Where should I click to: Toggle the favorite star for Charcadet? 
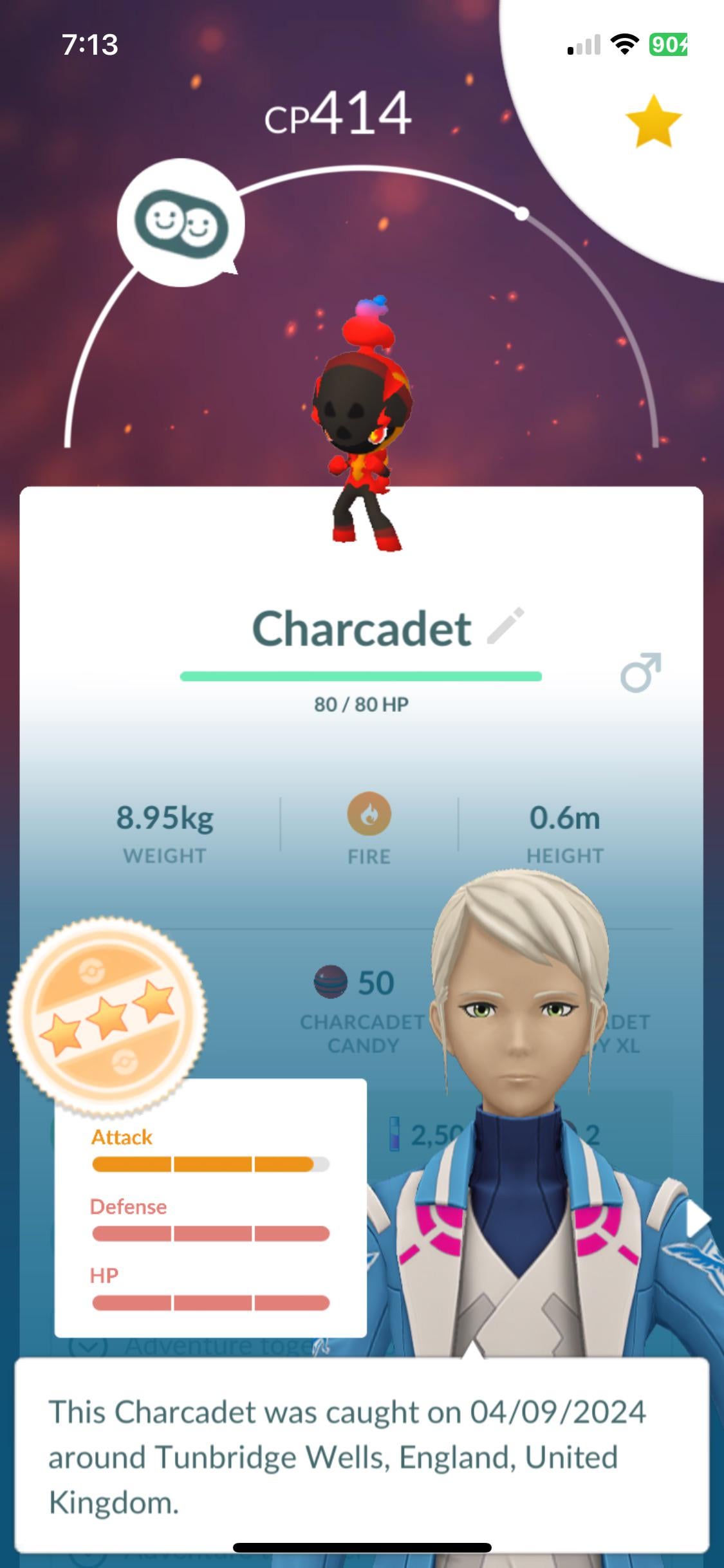coord(653,121)
